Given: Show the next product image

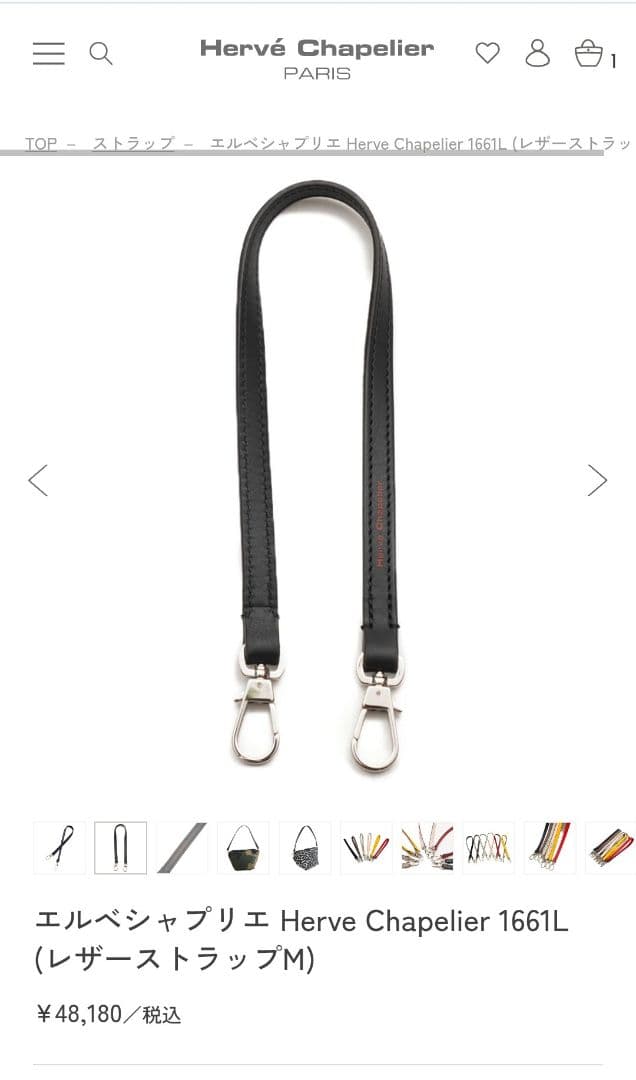Looking at the screenshot, I should click(x=597, y=481).
